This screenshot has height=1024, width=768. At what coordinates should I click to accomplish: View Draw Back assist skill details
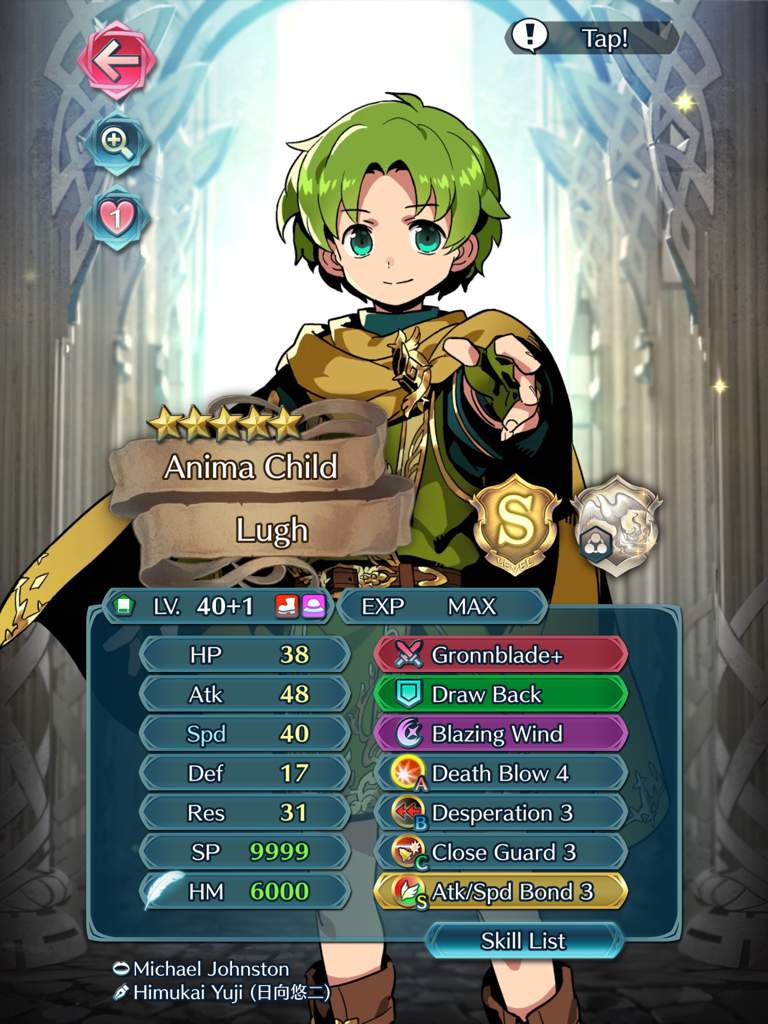(500, 694)
